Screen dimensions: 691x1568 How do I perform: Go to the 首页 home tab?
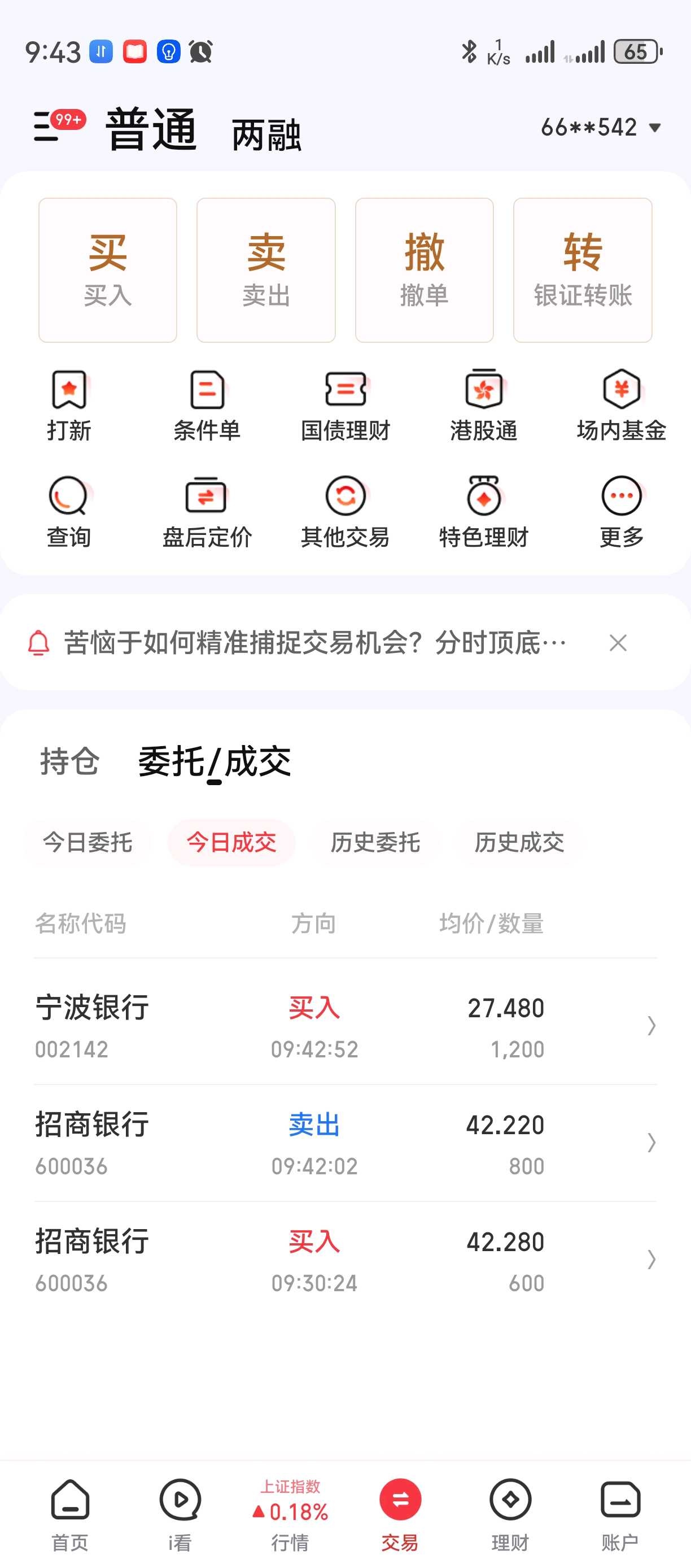[x=70, y=1515]
